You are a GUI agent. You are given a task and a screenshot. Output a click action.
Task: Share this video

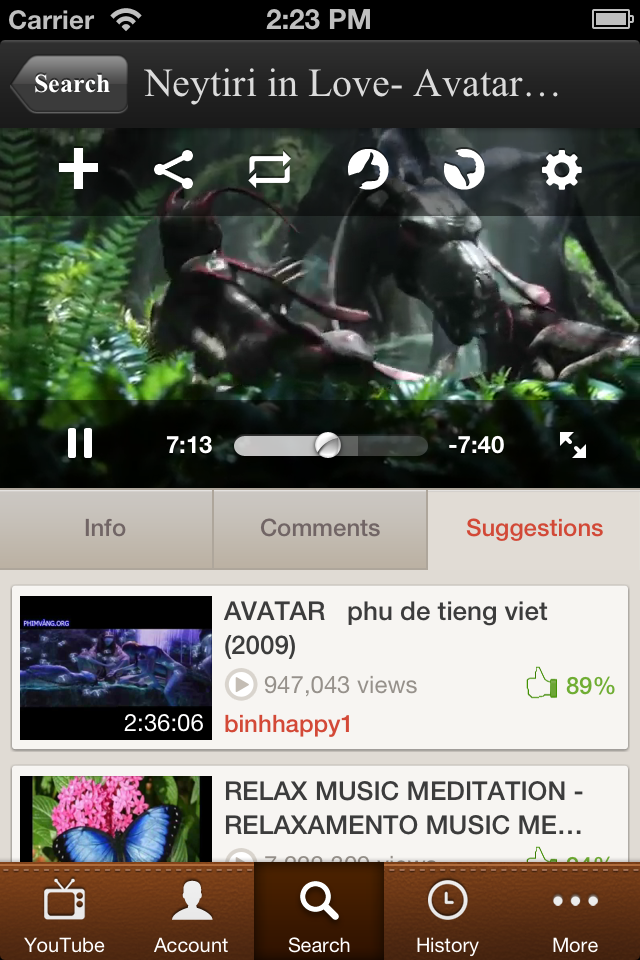pos(173,169)
